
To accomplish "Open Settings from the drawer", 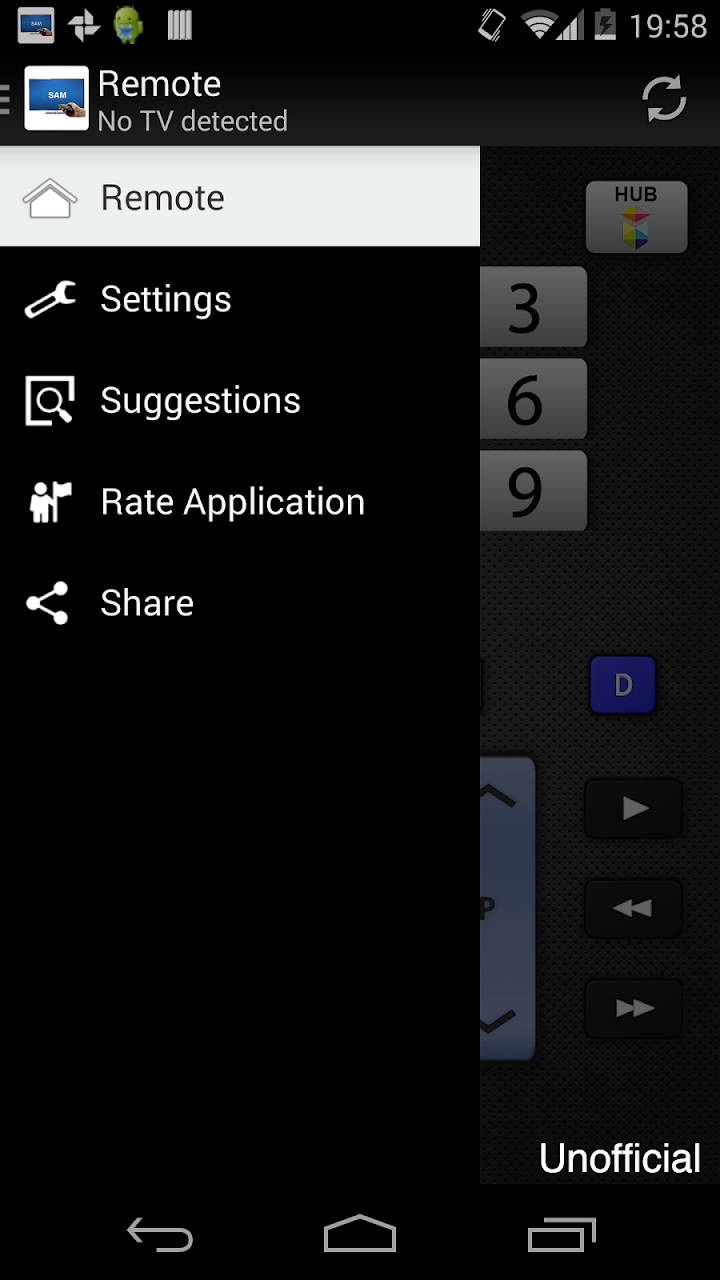I will click(240, 299).
